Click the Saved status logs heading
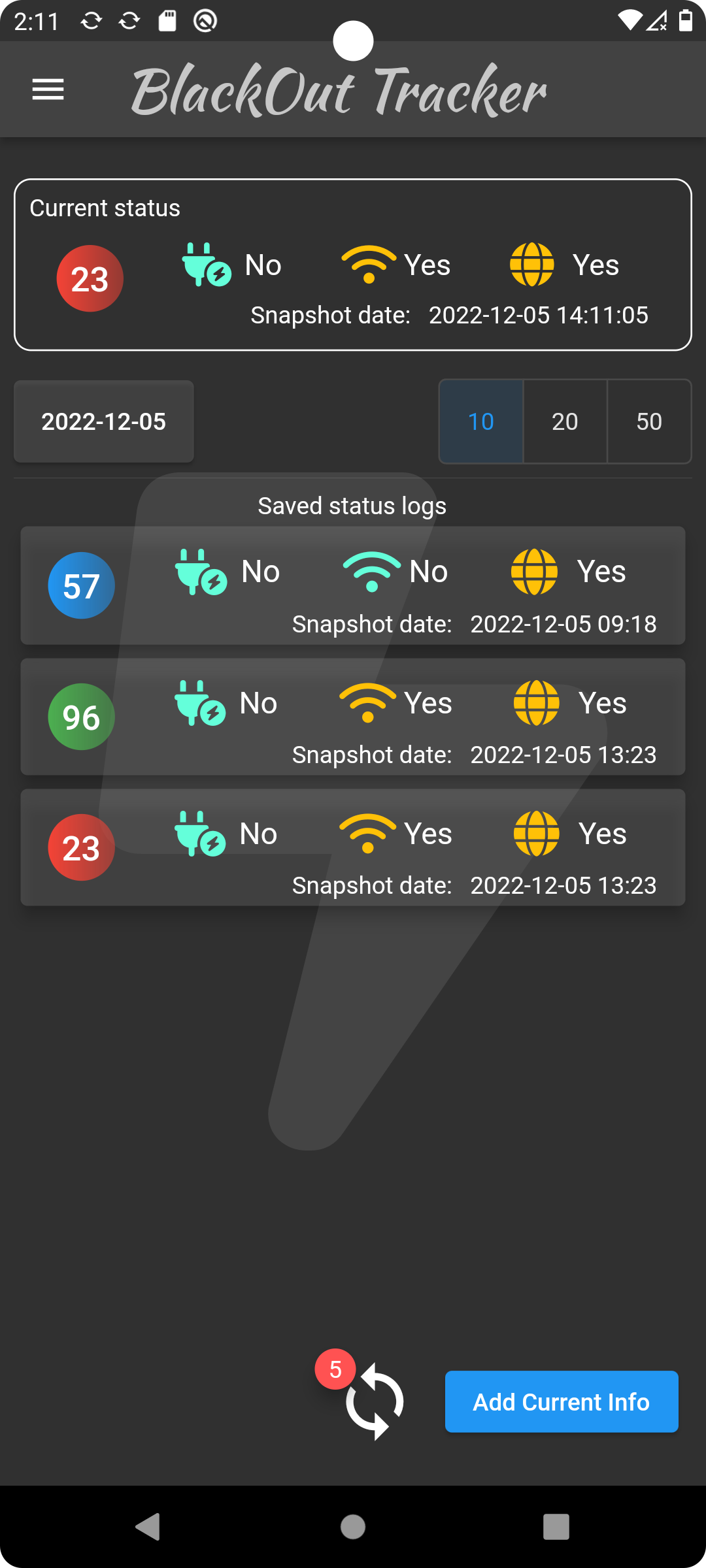706x1568 pixels. pyautogui.click(x=352, y=505)
